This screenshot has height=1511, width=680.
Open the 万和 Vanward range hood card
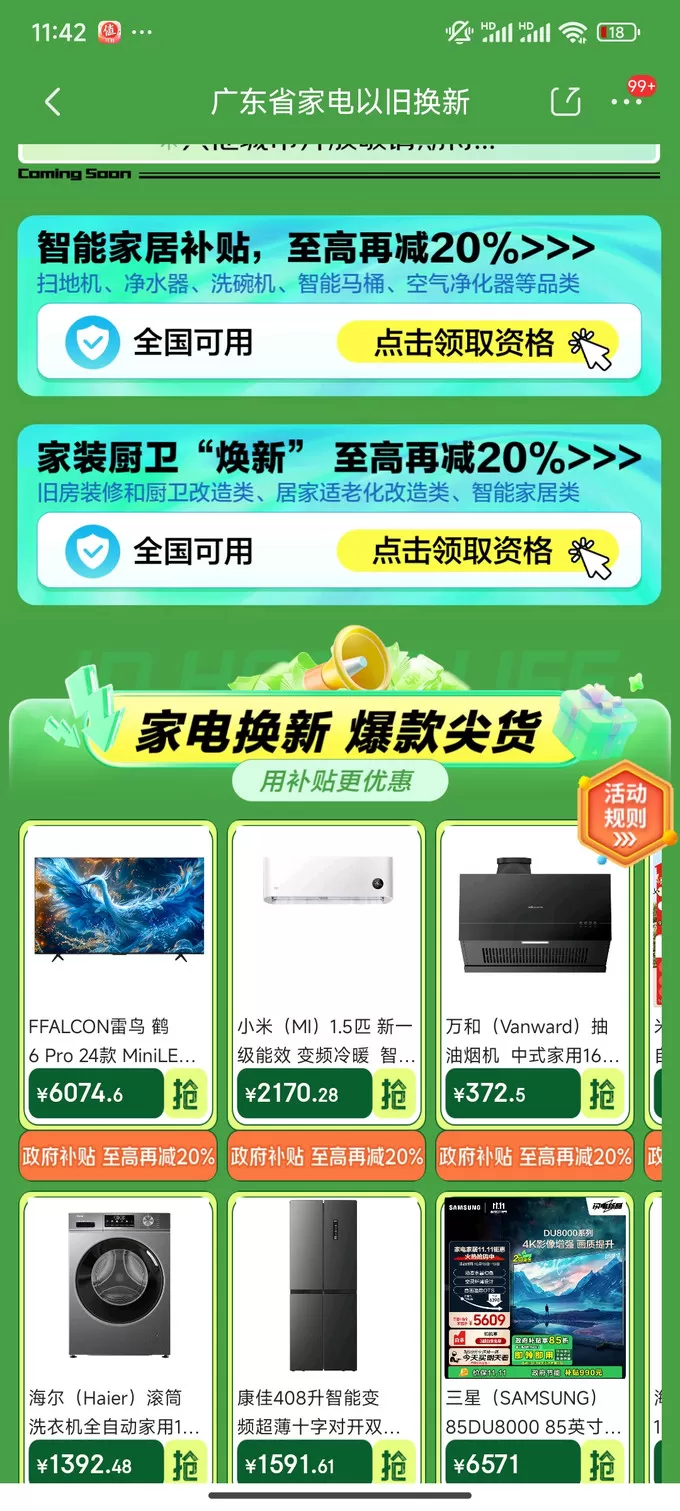tap(534, 940)
